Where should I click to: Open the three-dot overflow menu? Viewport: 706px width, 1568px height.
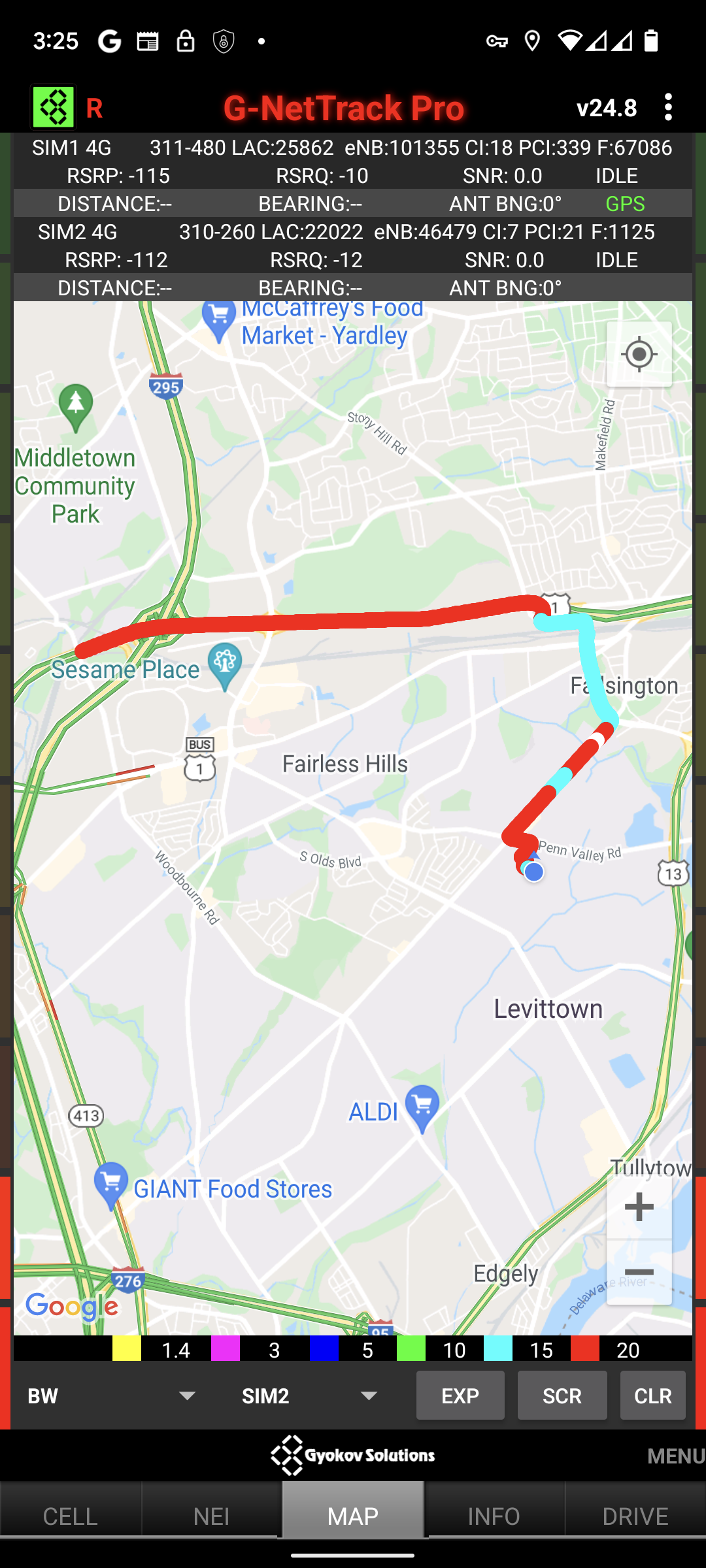[x=667, y=107]
